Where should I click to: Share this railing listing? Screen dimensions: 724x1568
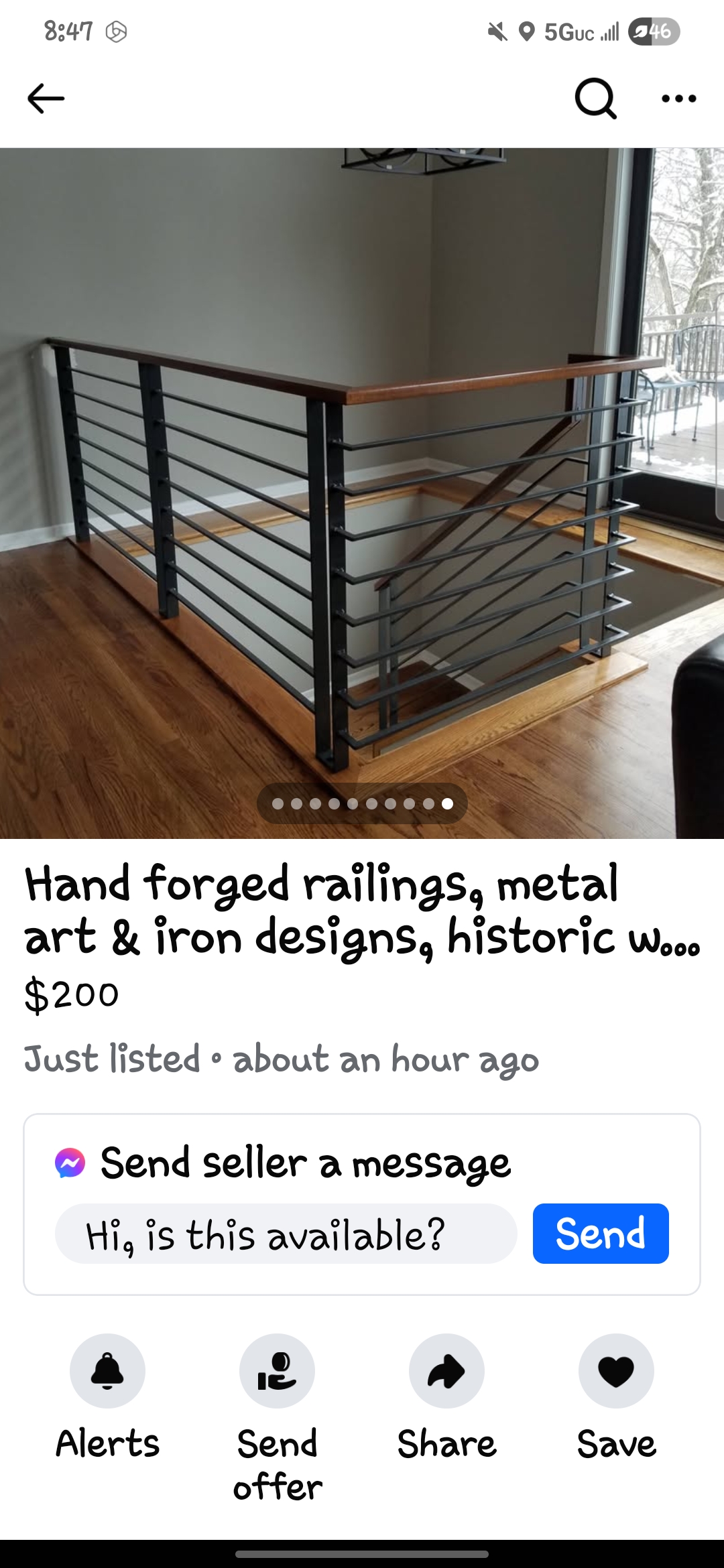pos(446,1370)
